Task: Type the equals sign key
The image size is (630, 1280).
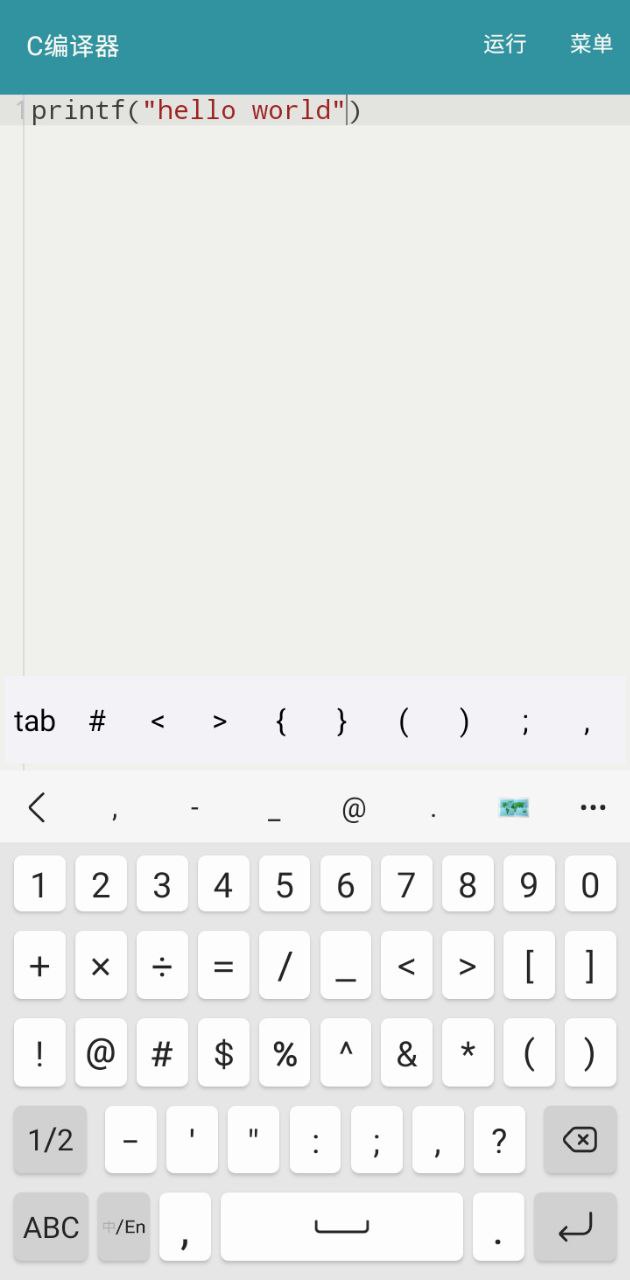Action: [223, 966]
